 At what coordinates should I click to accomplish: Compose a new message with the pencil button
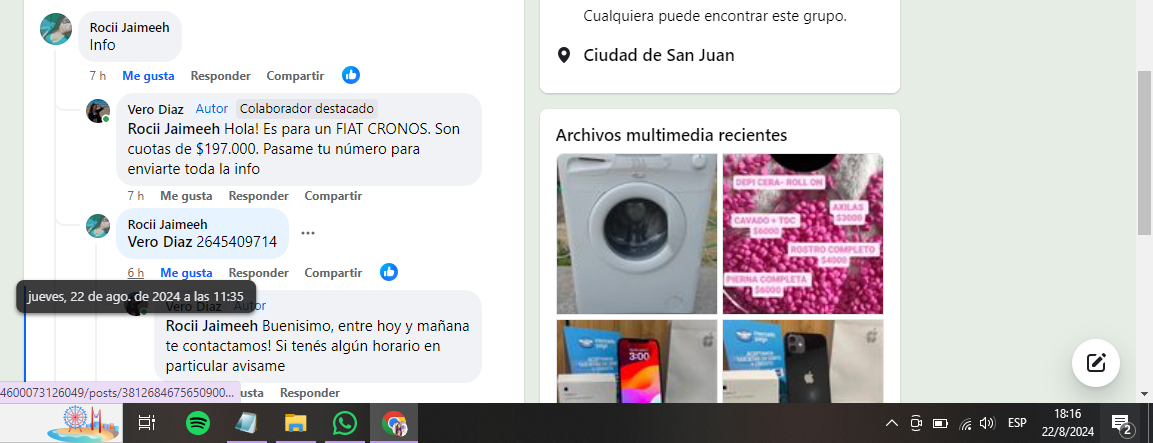[x=1095, y=363]
